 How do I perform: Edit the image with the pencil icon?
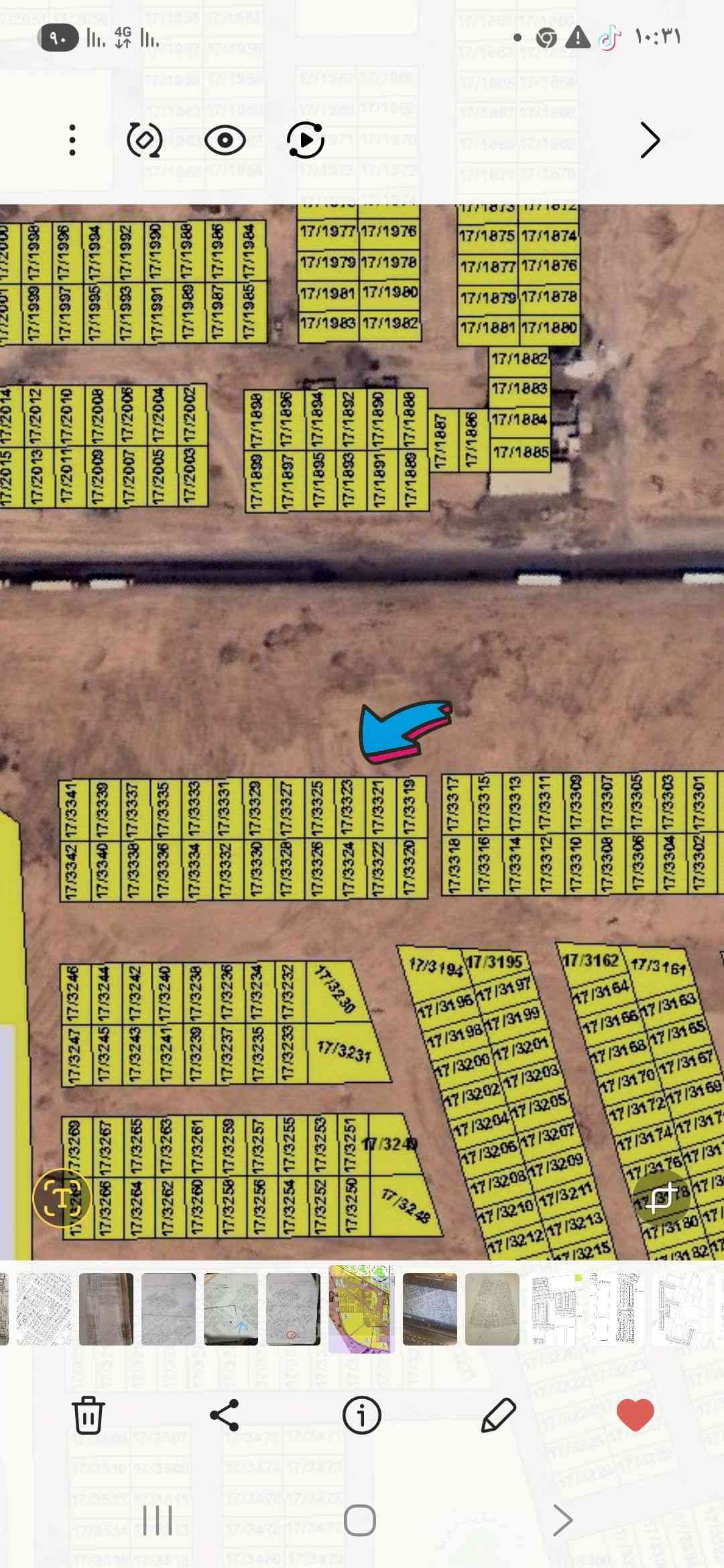click(499, 1415)
